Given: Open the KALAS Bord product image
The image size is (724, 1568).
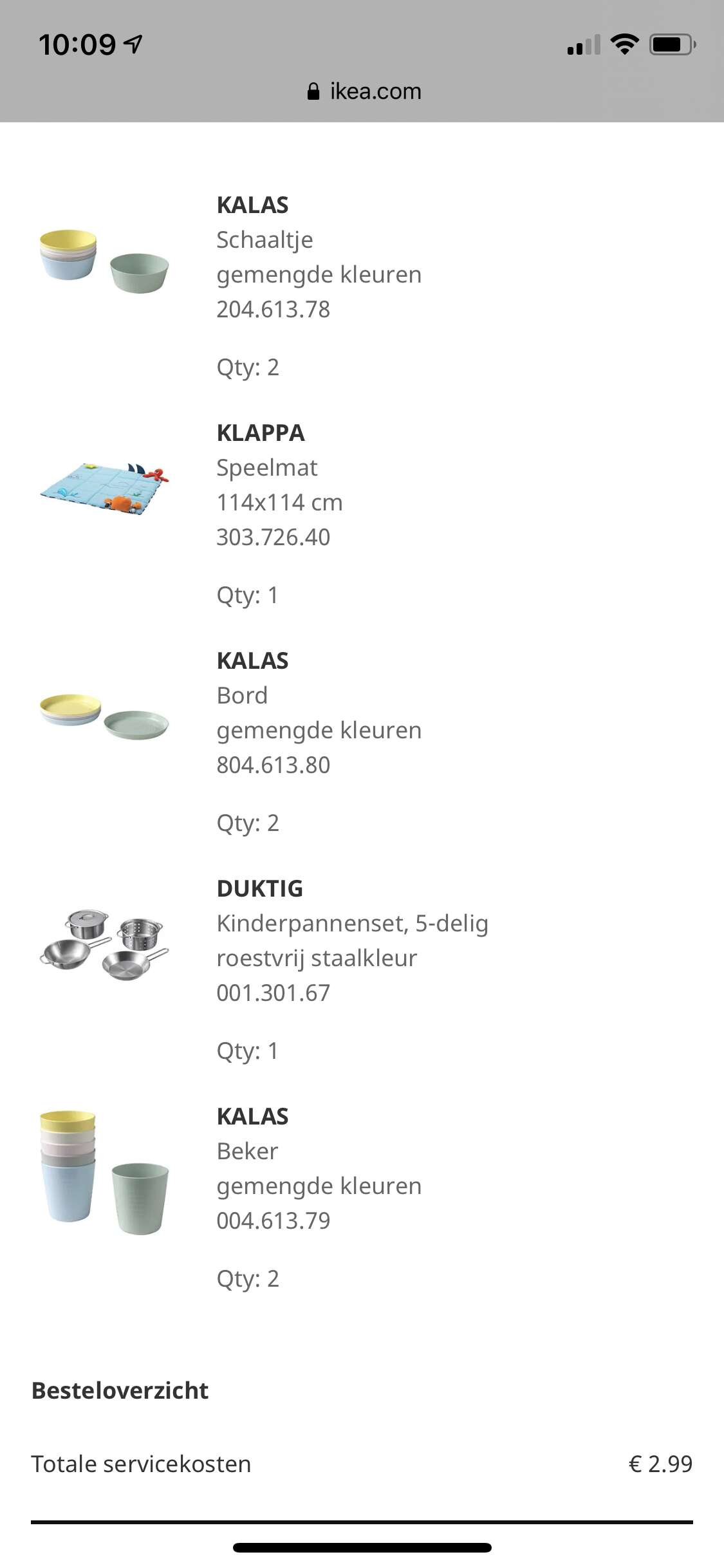Looking at the screenshot, I should [x=104, y=716].
